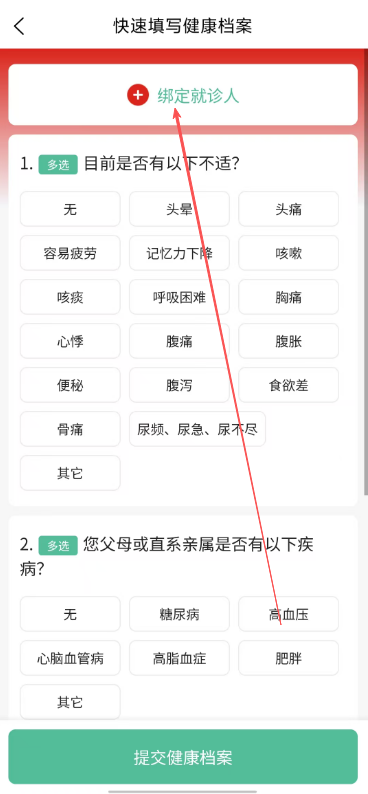
Task: Tap 绑定就诊人 to bind a patient
Action: coord(183,95)
